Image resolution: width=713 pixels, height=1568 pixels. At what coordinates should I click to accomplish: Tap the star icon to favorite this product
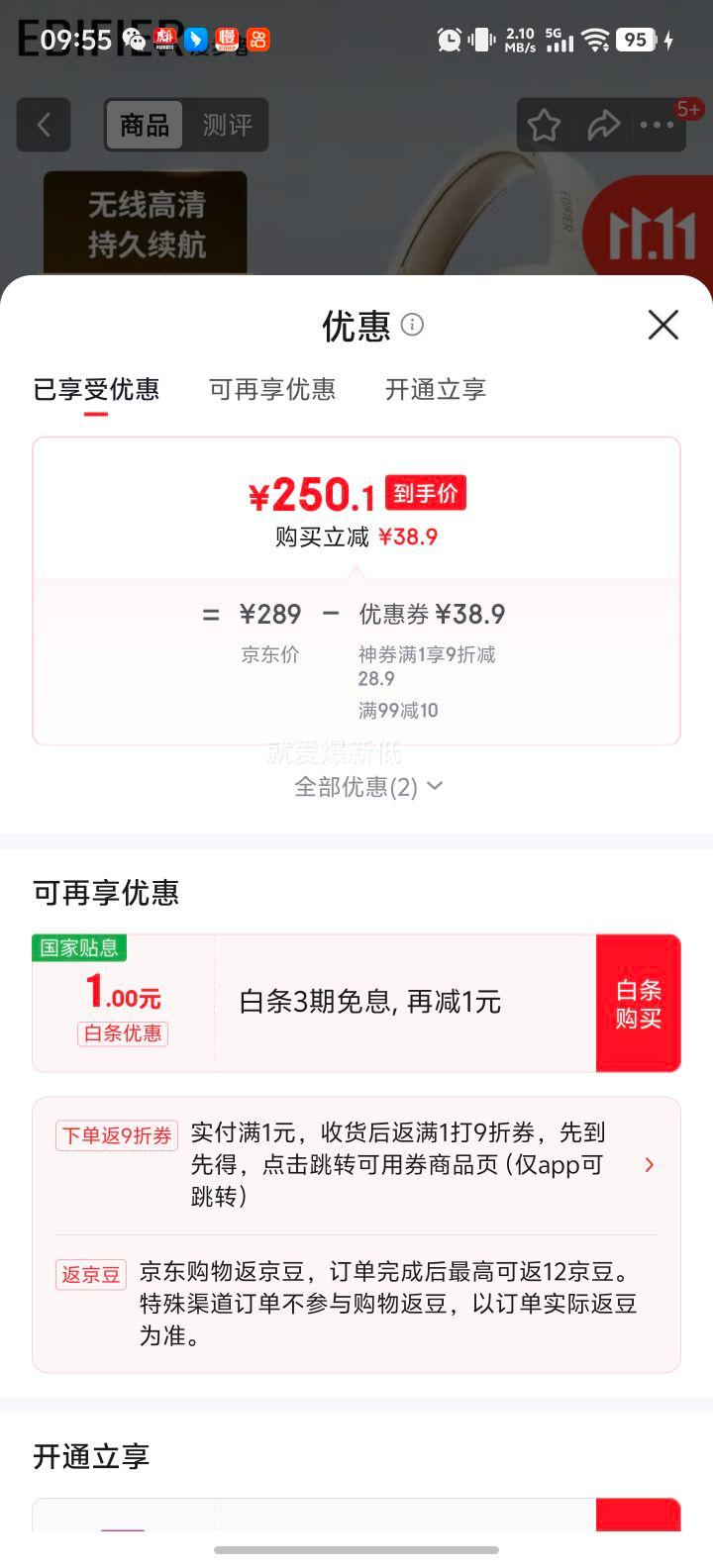(x=544, y=125)
